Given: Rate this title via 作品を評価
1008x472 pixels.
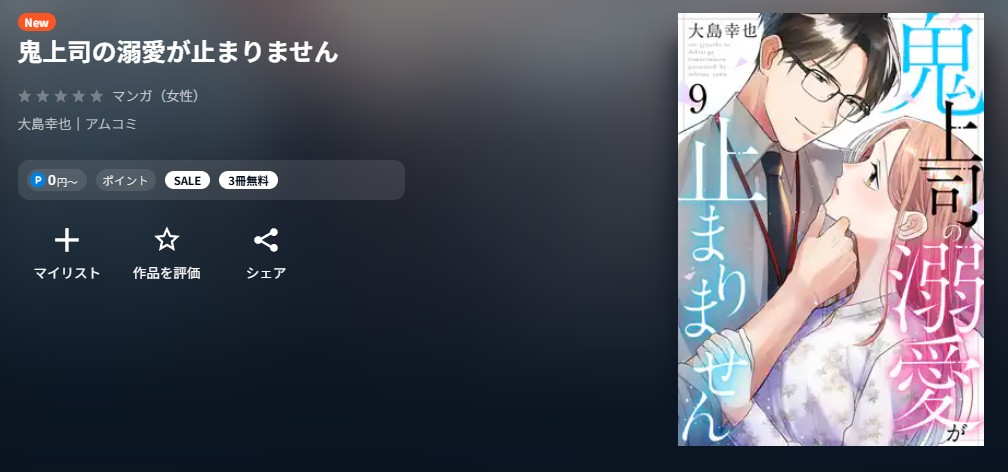Looking at the screenshot, I should point(166,253).
